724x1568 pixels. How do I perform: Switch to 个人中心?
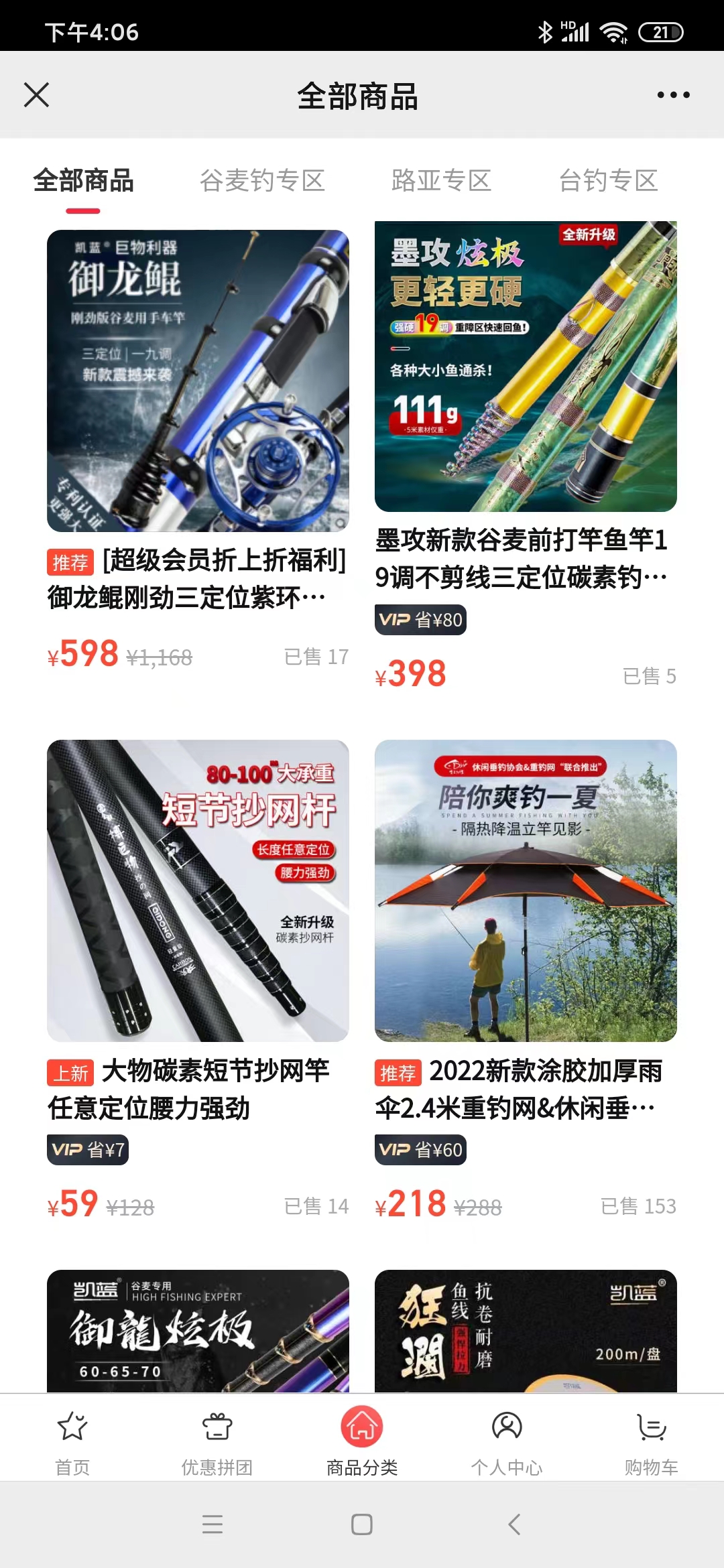[507, 1439]
